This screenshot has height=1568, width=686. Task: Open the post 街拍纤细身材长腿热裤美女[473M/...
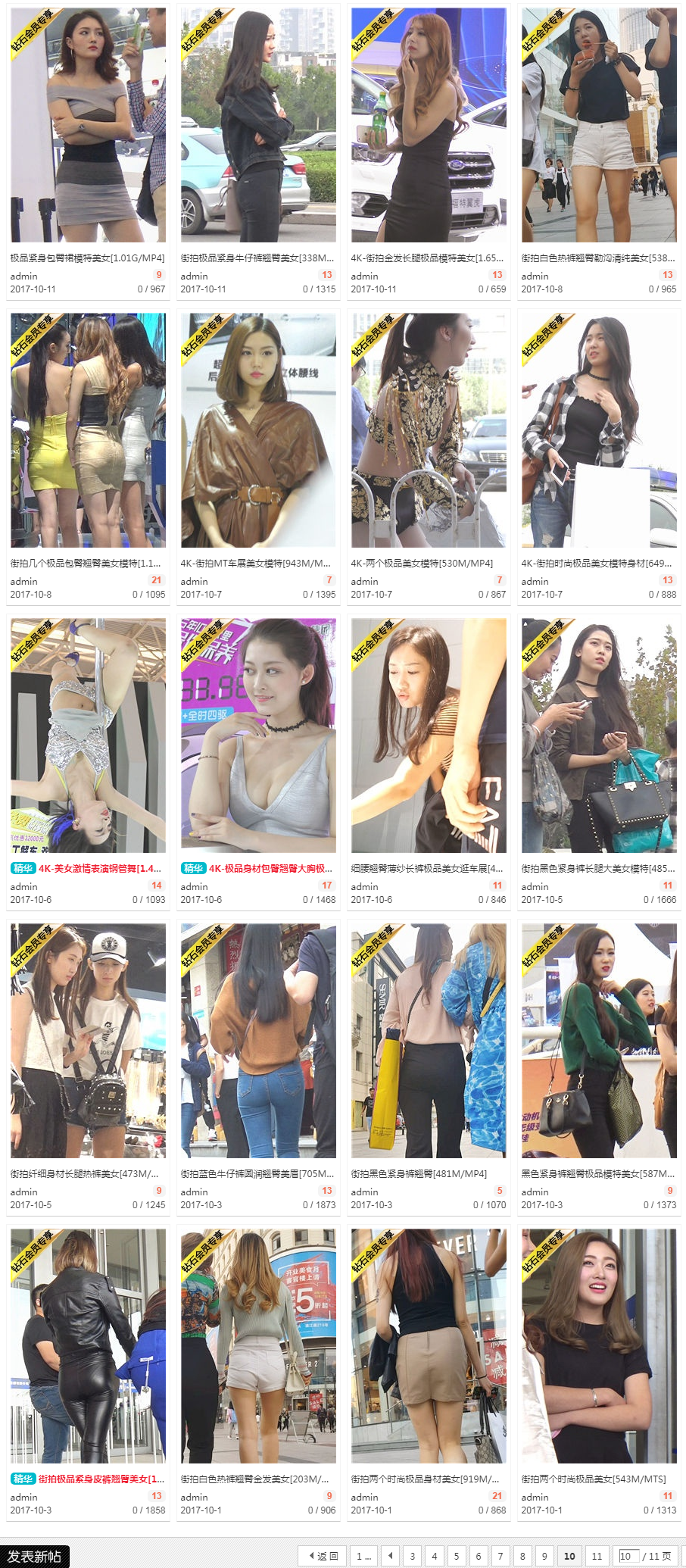click(x=84, y=1173)
